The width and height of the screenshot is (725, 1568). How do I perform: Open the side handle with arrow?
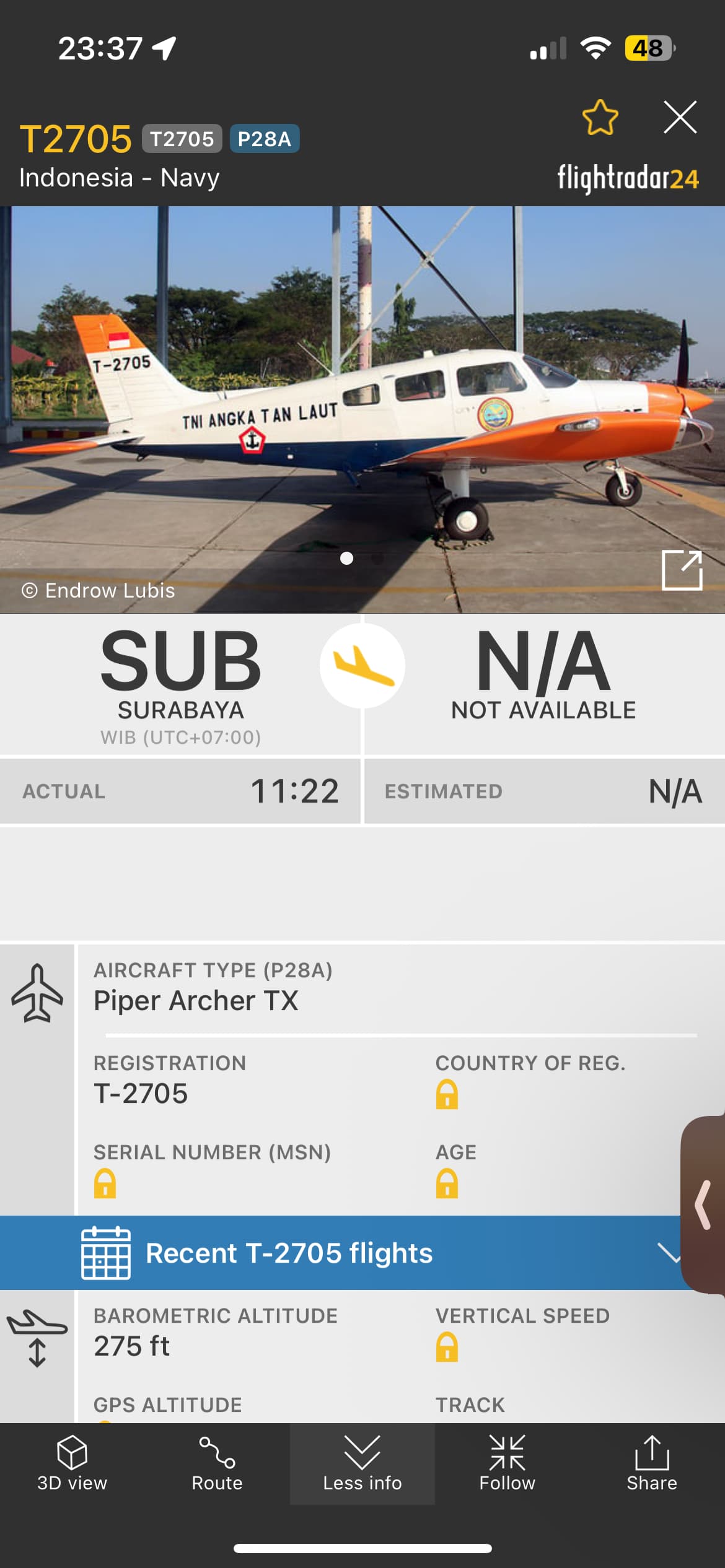[704, 1204]
